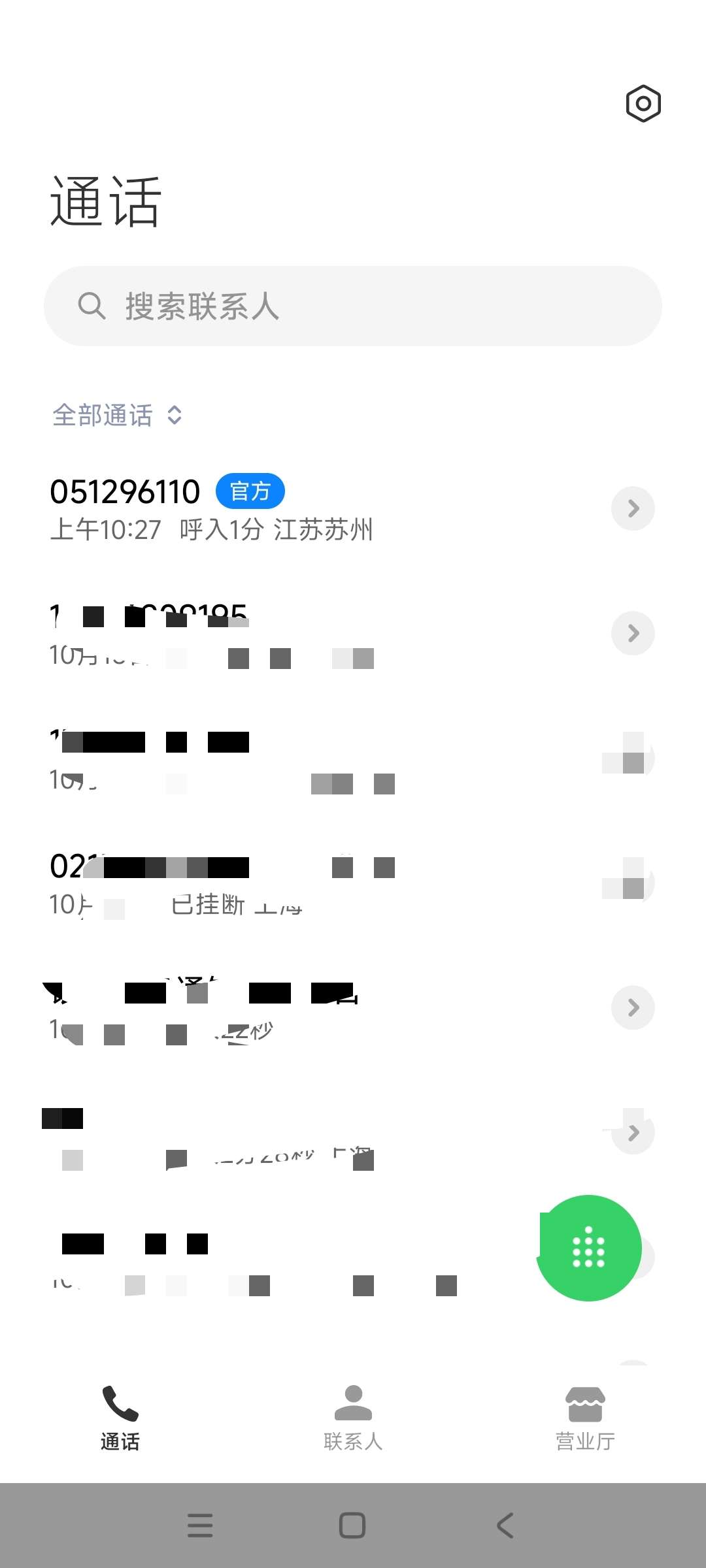This screenshot has width=706, height=1568.
Task: Switch to the 联系人 tab
Action: click(x=353, y=1416)
